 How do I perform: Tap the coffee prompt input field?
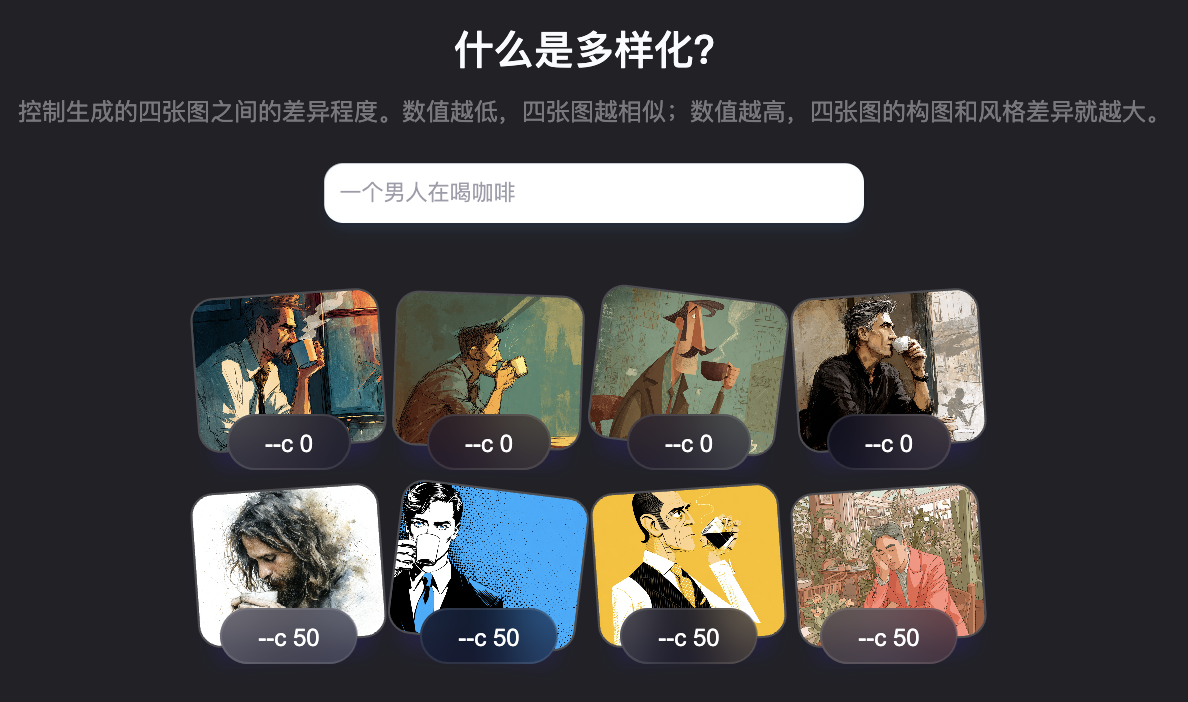coord(593,193)
